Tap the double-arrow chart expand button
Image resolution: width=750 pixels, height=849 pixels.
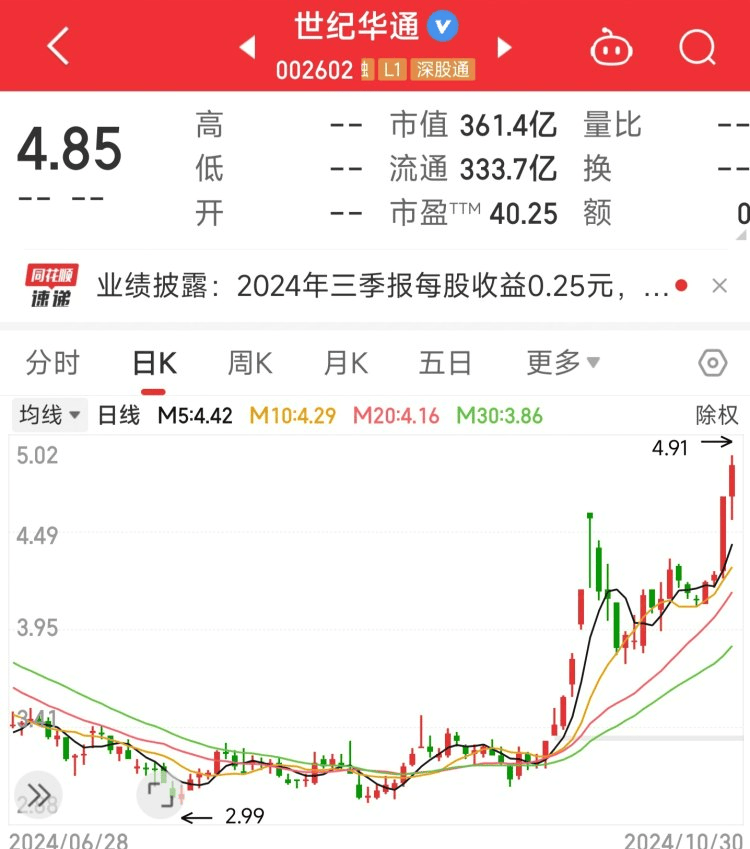(38, 795)
